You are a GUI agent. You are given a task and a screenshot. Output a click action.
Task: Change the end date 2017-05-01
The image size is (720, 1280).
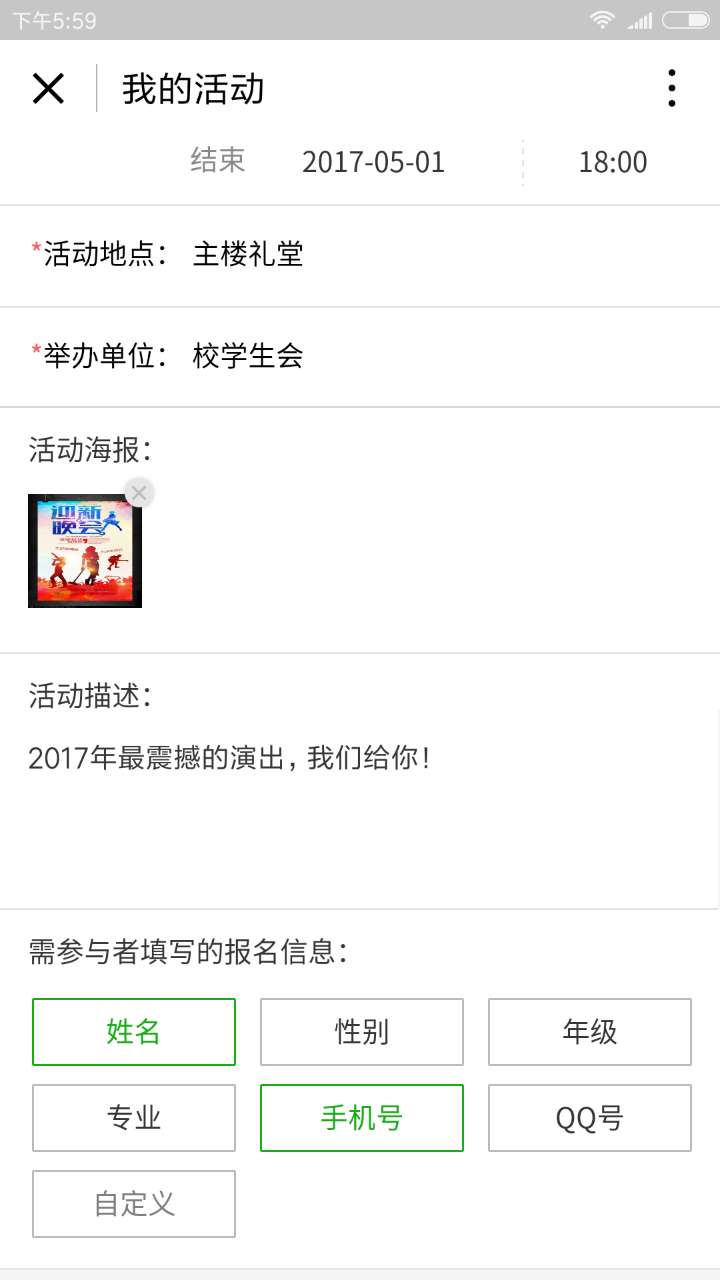373,162
